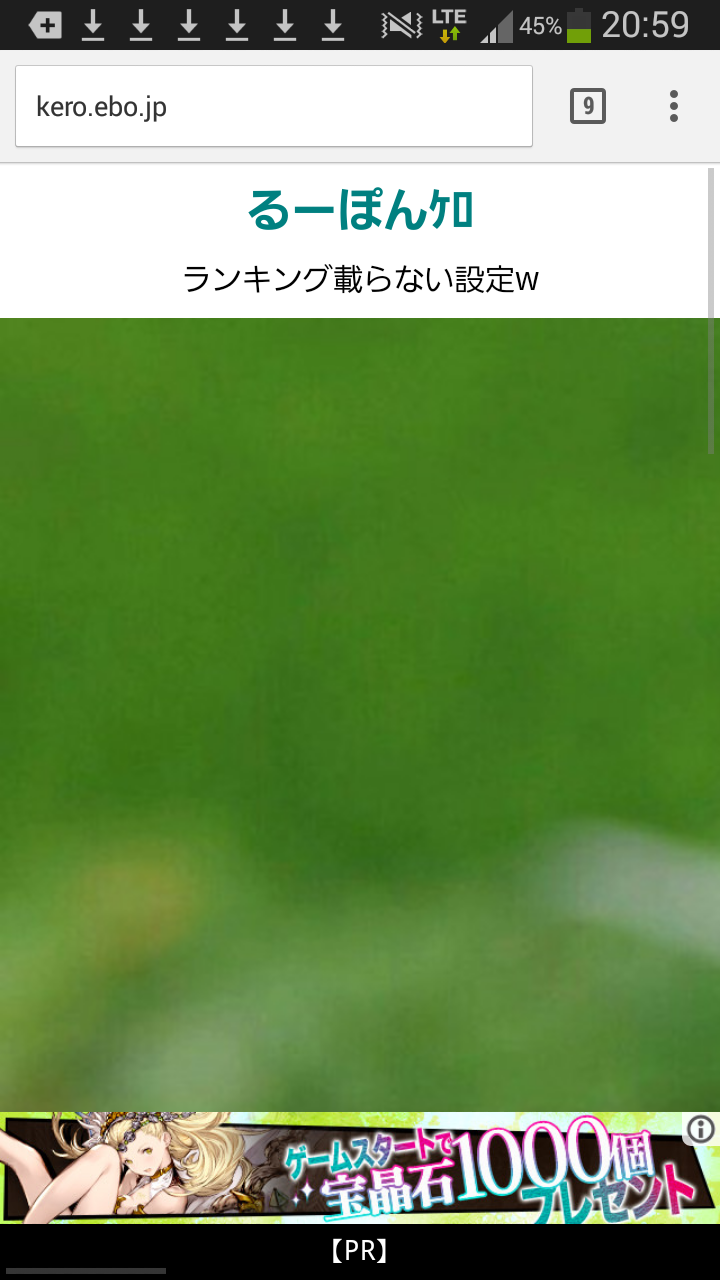Tap the kero.ebo.jp address bar
This screenshot has height=1280, width=720.
(x=273, y=106)
